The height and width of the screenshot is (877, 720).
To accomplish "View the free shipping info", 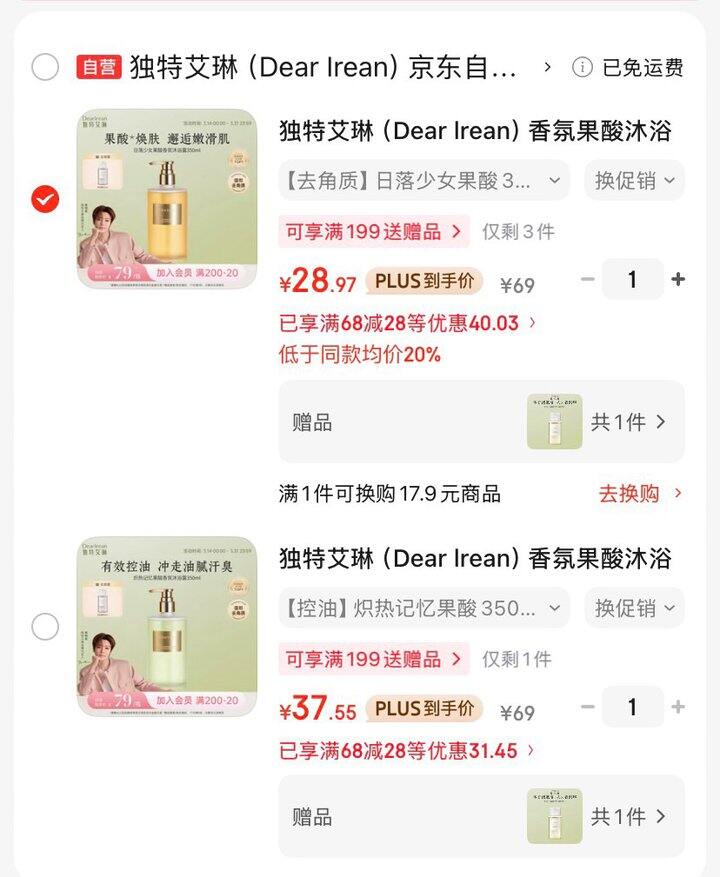I will click(628, 67).
